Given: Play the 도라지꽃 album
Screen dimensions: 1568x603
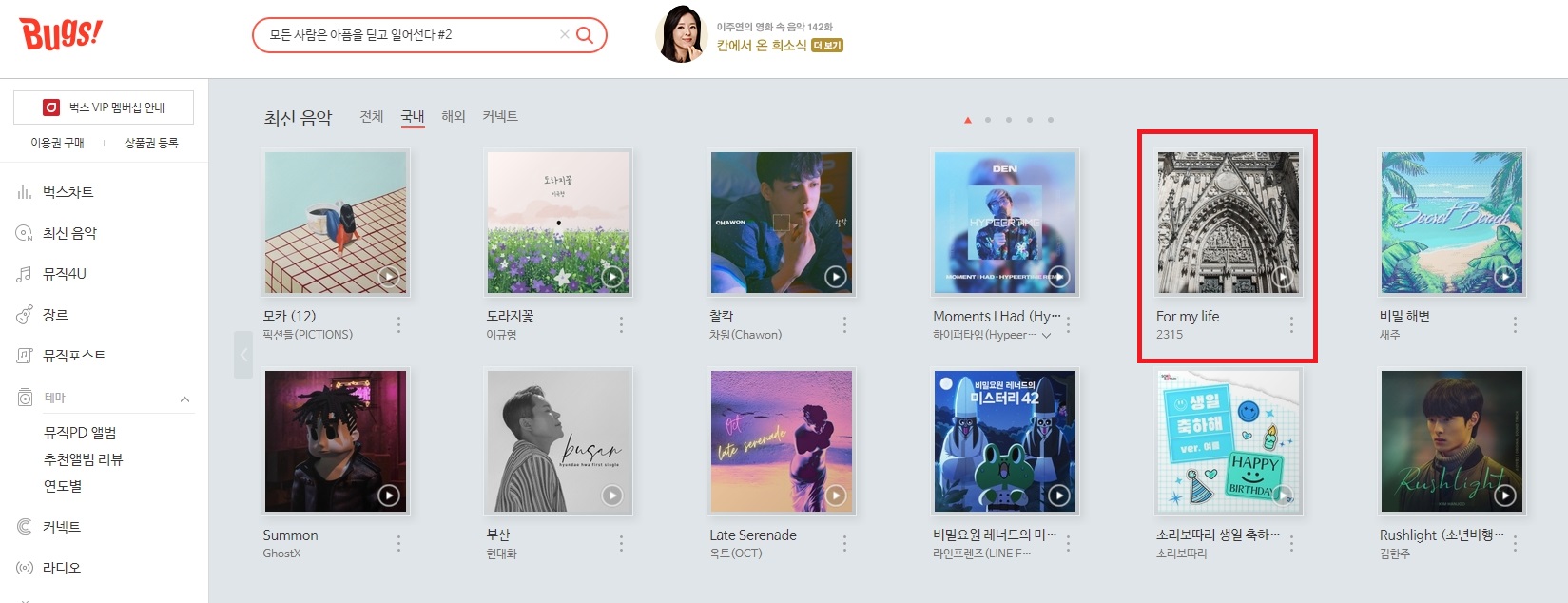Looking at the screenshot, I should tap(611, 277).
